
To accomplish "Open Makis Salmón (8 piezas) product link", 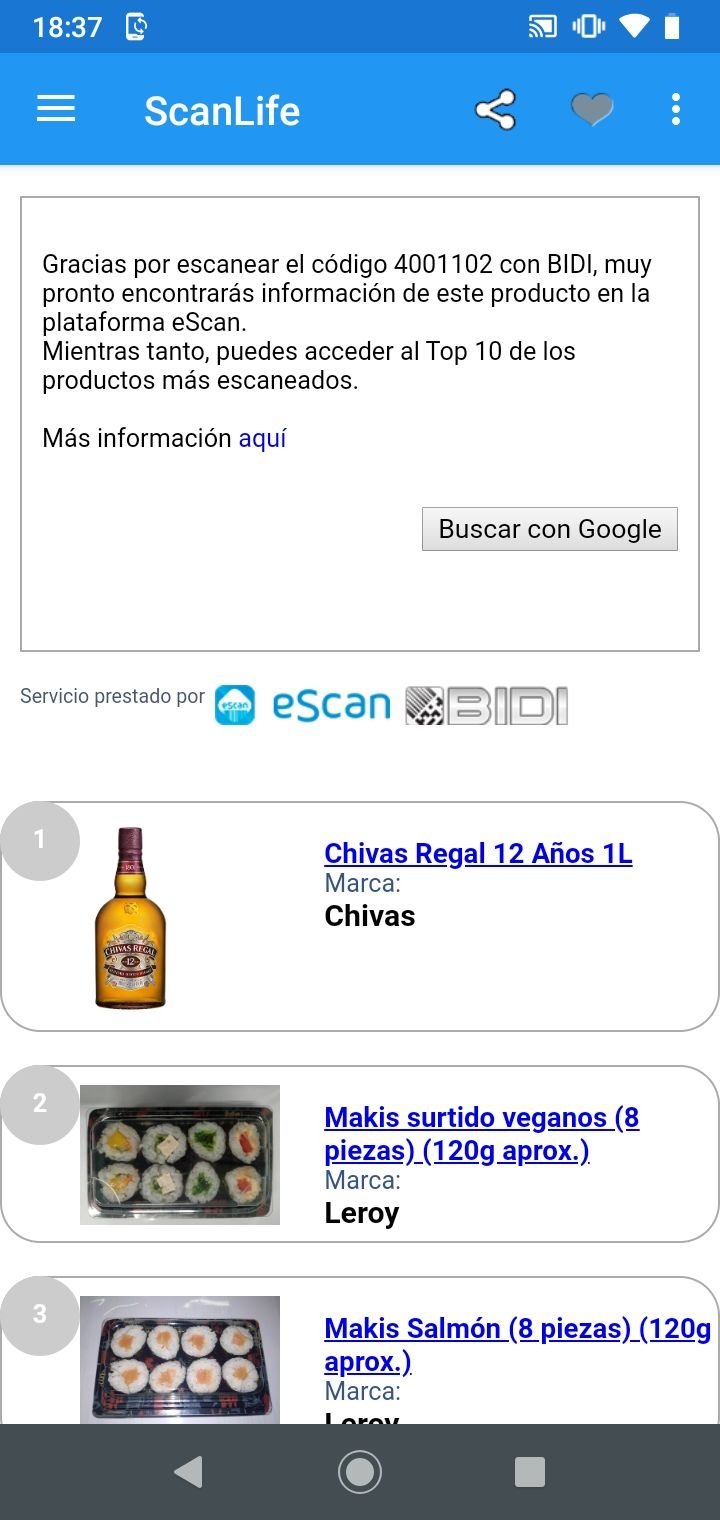I will coord(517,1344).
